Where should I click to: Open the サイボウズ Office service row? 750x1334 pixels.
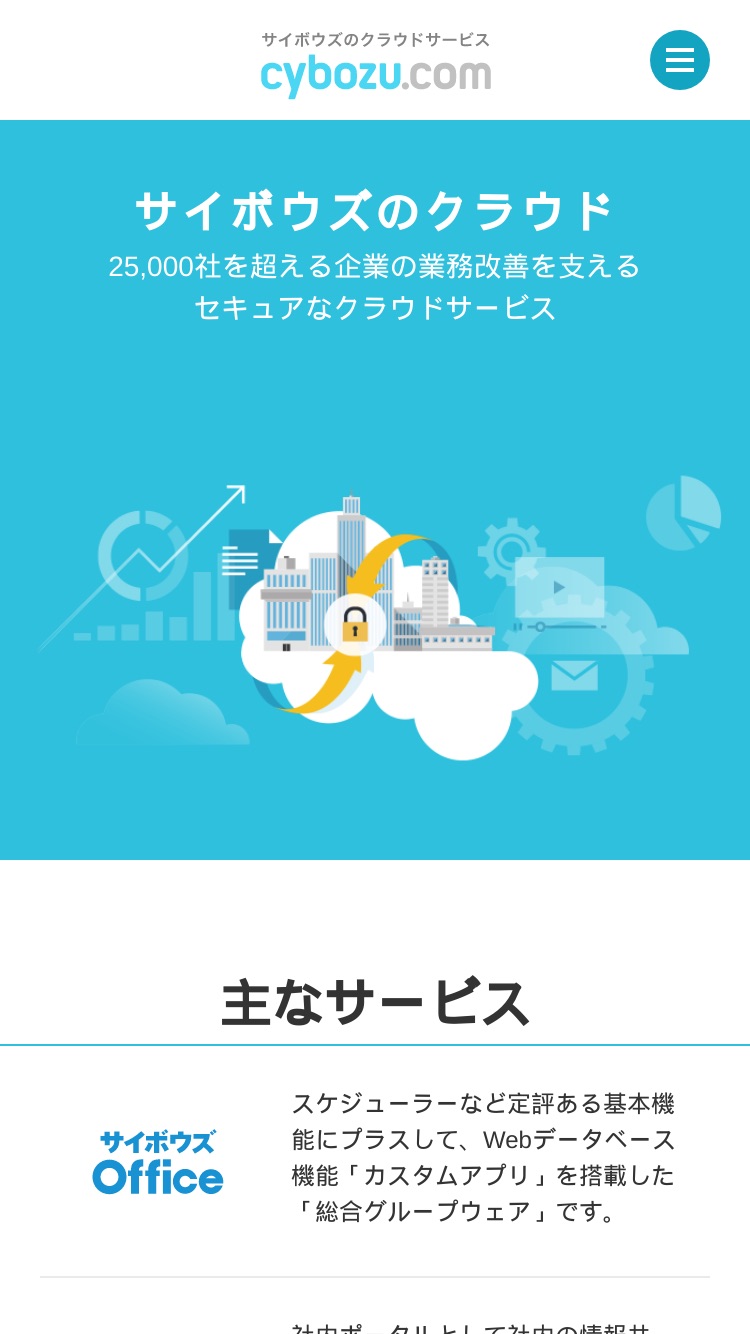coord(375,1161)
